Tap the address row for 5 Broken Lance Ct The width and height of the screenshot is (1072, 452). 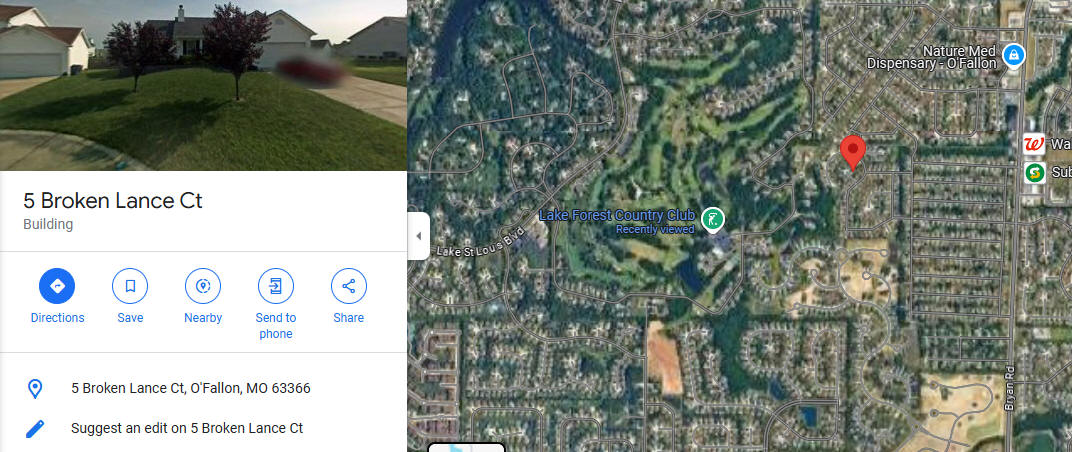[190, 388]
